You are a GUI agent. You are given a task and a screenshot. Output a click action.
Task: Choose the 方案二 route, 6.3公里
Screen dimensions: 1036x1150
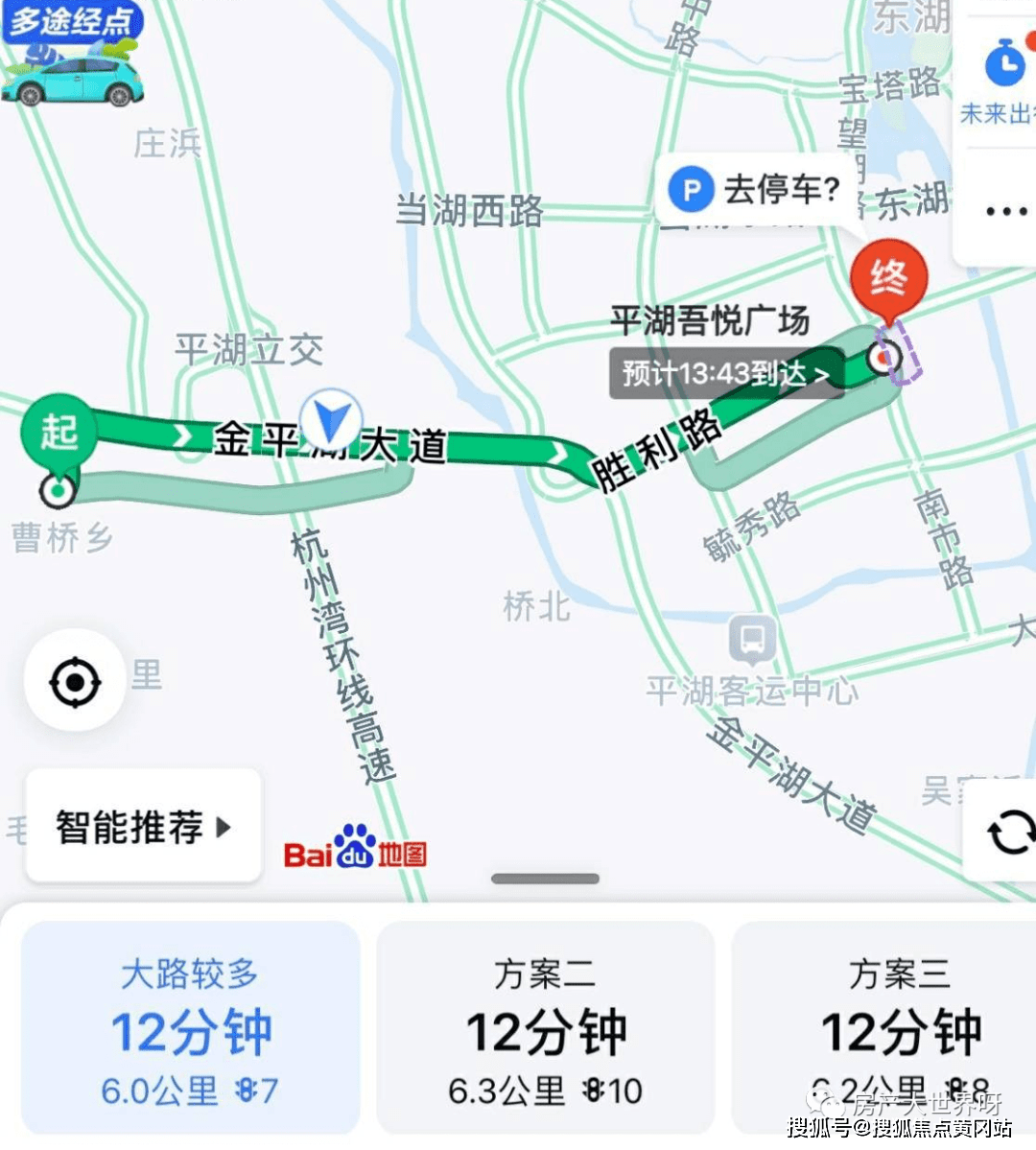pos(545,1028)
